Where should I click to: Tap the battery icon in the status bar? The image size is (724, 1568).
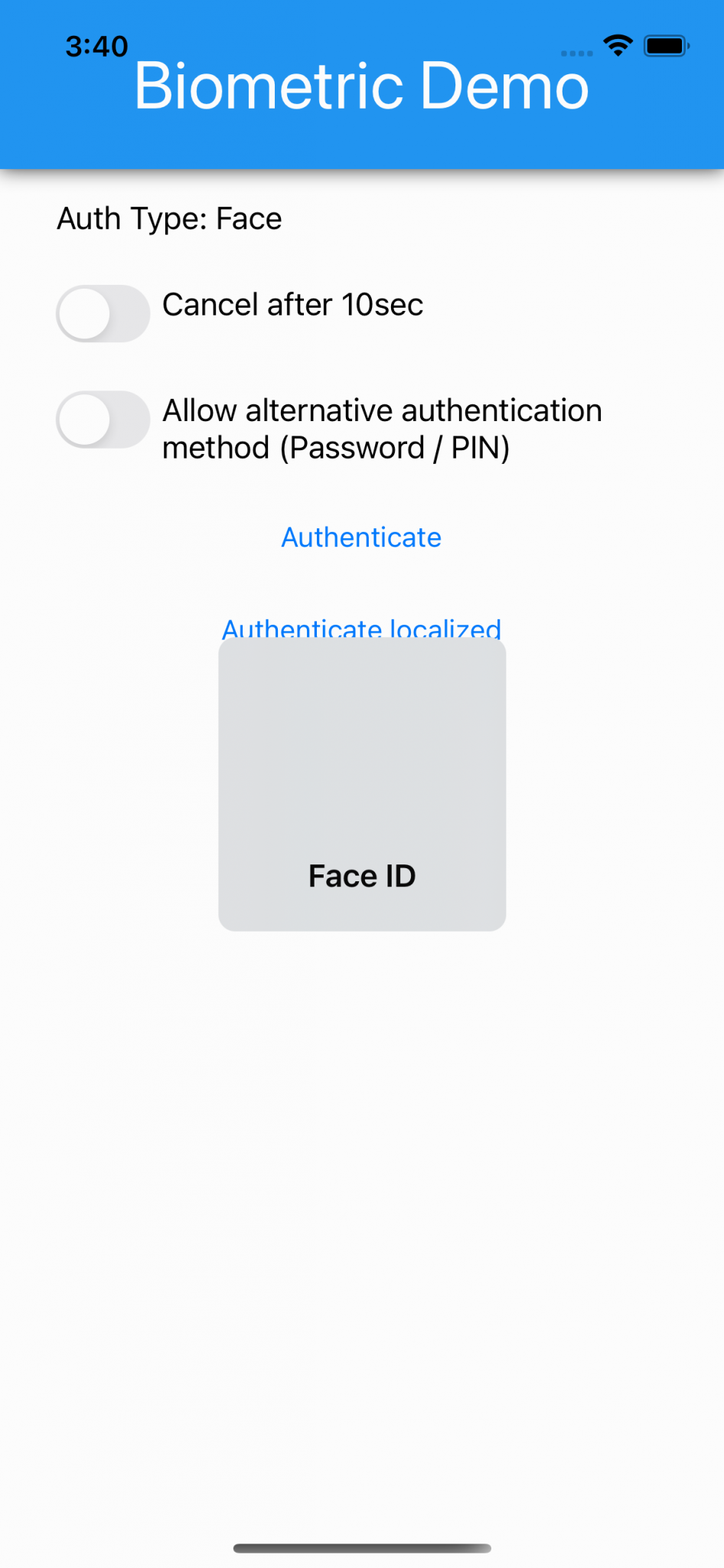(665, 47)
